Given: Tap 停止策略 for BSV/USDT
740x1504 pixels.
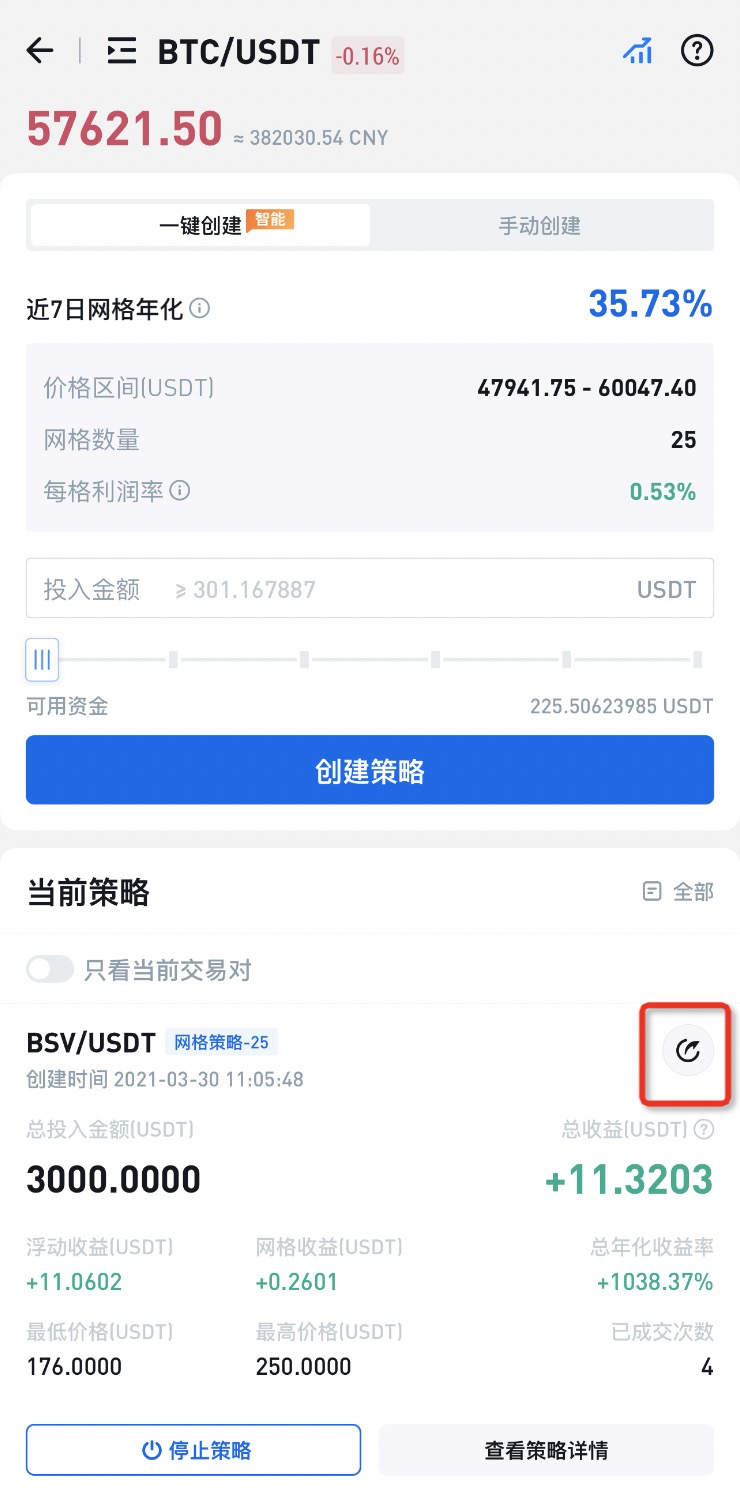Looking at the screenshot, I should pos(194,1450).
